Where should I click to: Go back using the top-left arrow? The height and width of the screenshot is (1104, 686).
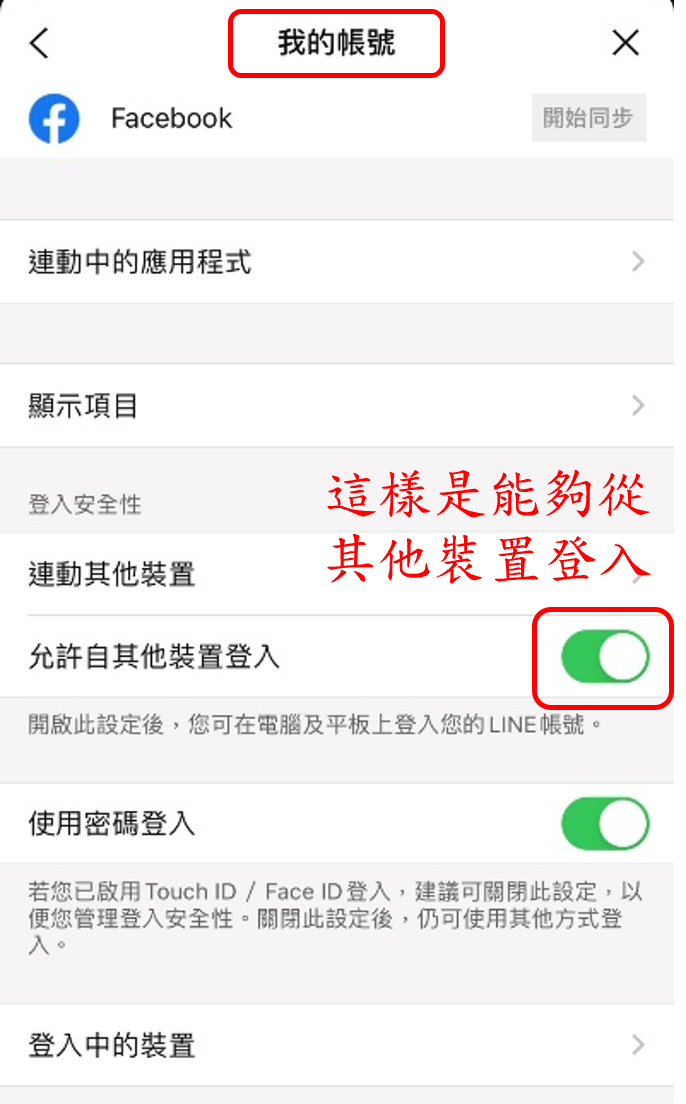pyautogui.click(x=39, y=43)
